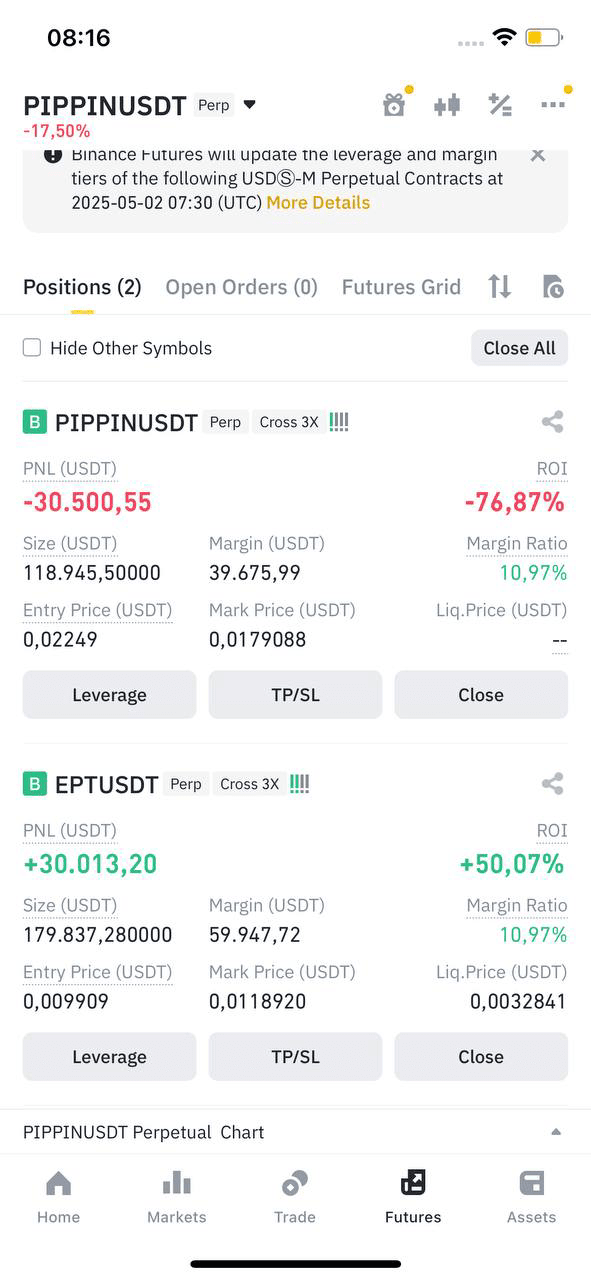This screenshot has height=1280, width=591.
Task: Dismiss the leverage update notice
Action: click(x=538, y=155)
